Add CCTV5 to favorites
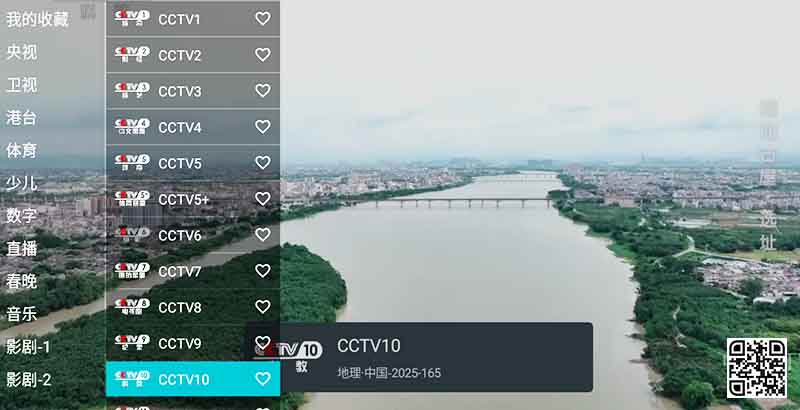 click(263, 163)
